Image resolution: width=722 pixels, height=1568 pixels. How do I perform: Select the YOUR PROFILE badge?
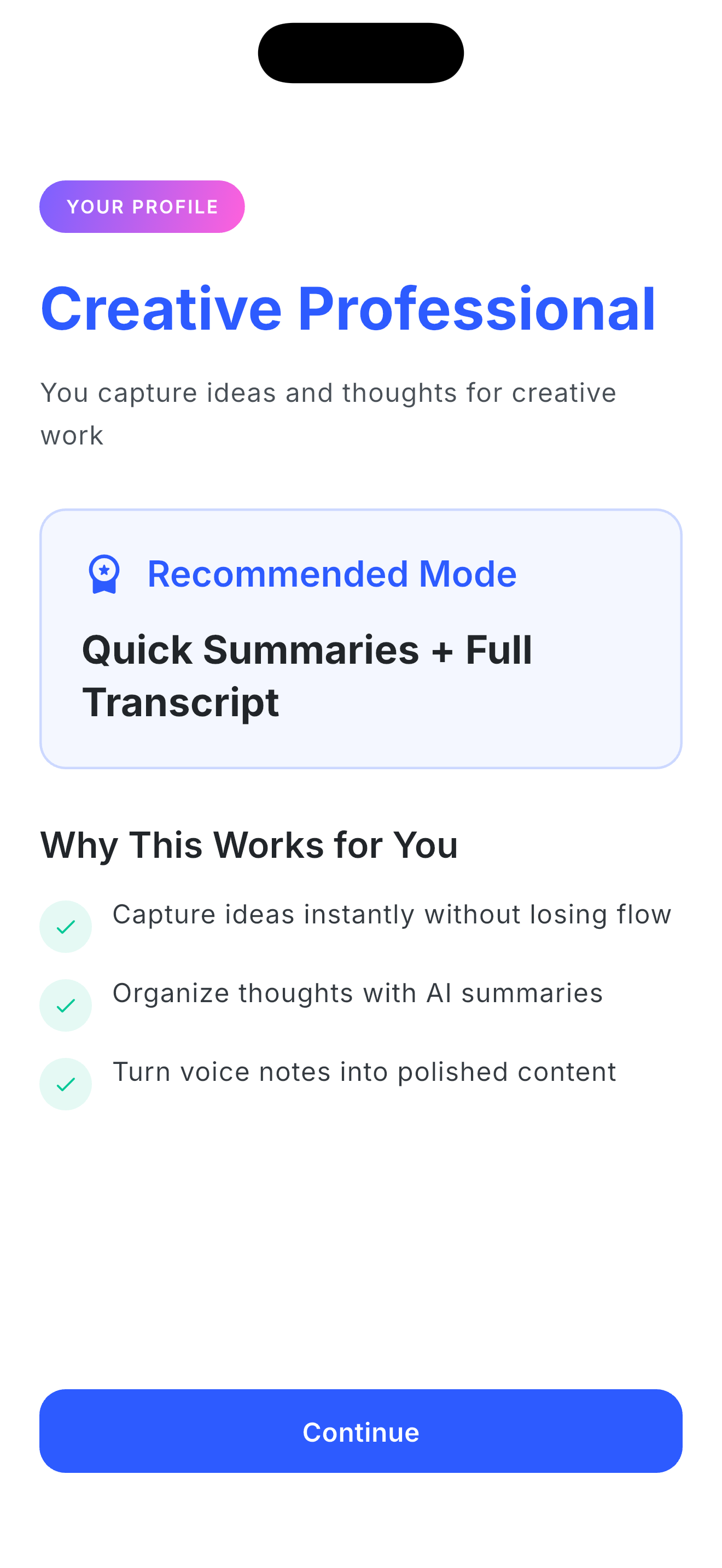click(x=142, y=206)
